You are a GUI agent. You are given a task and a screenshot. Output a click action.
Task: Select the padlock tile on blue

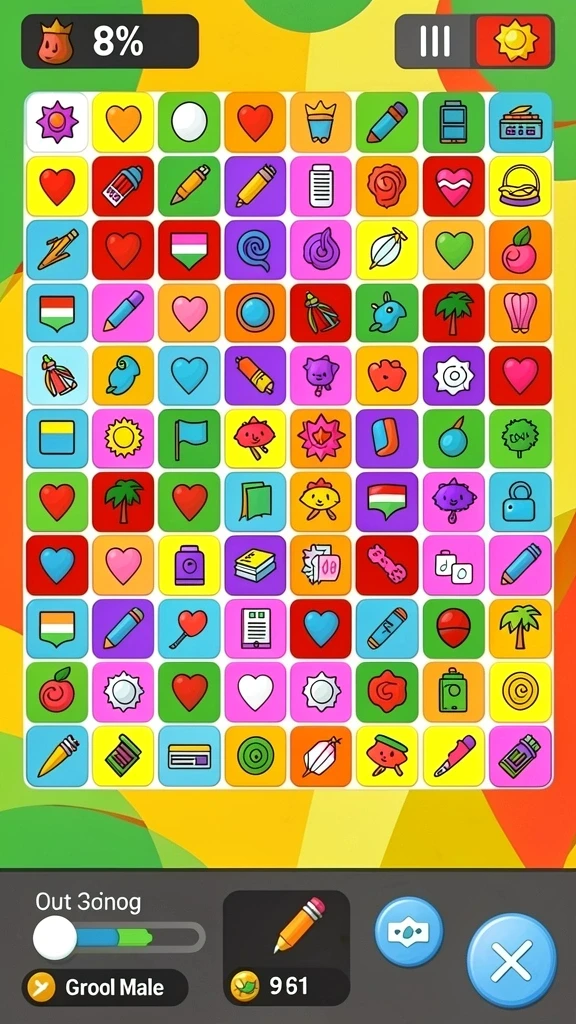[520, 502]
